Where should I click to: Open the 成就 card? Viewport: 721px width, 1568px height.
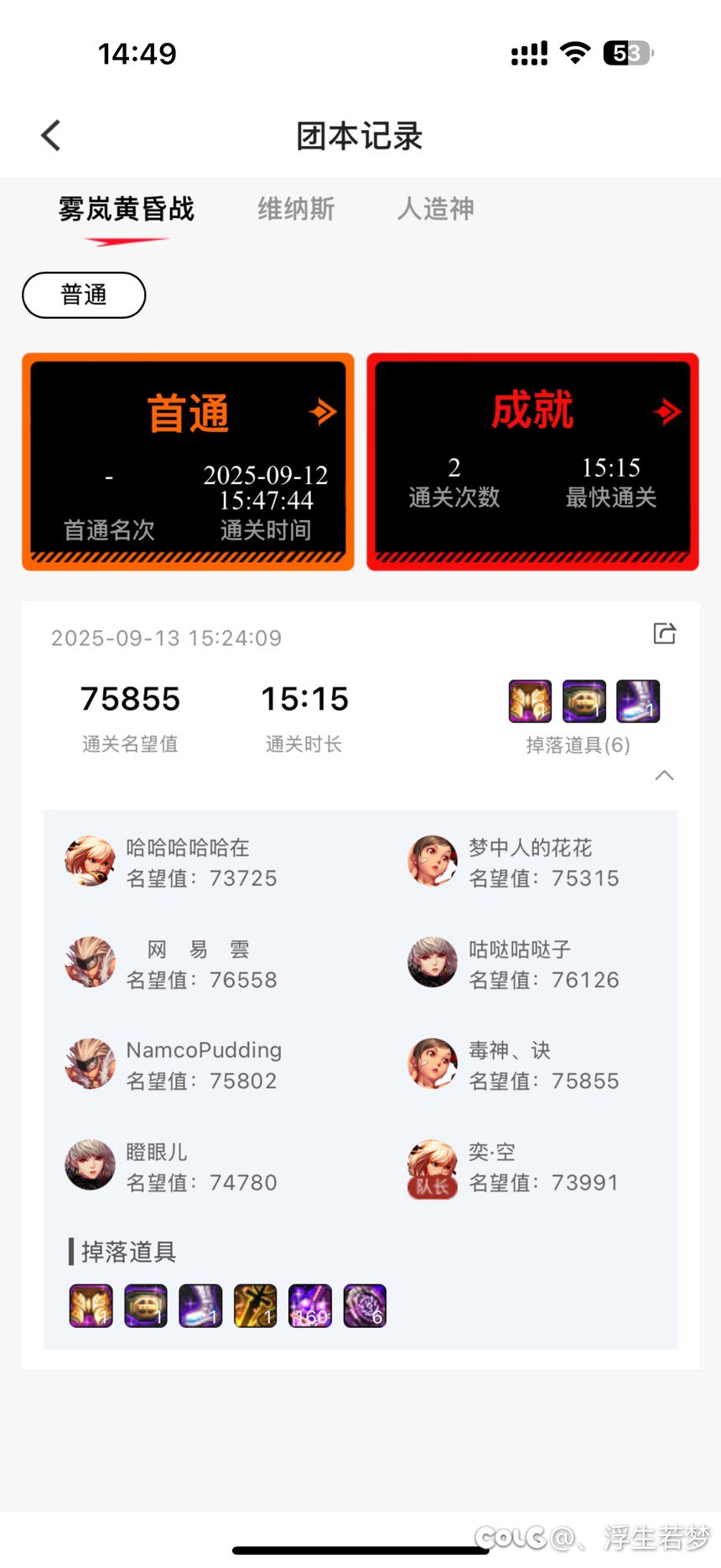coord(532,461)
